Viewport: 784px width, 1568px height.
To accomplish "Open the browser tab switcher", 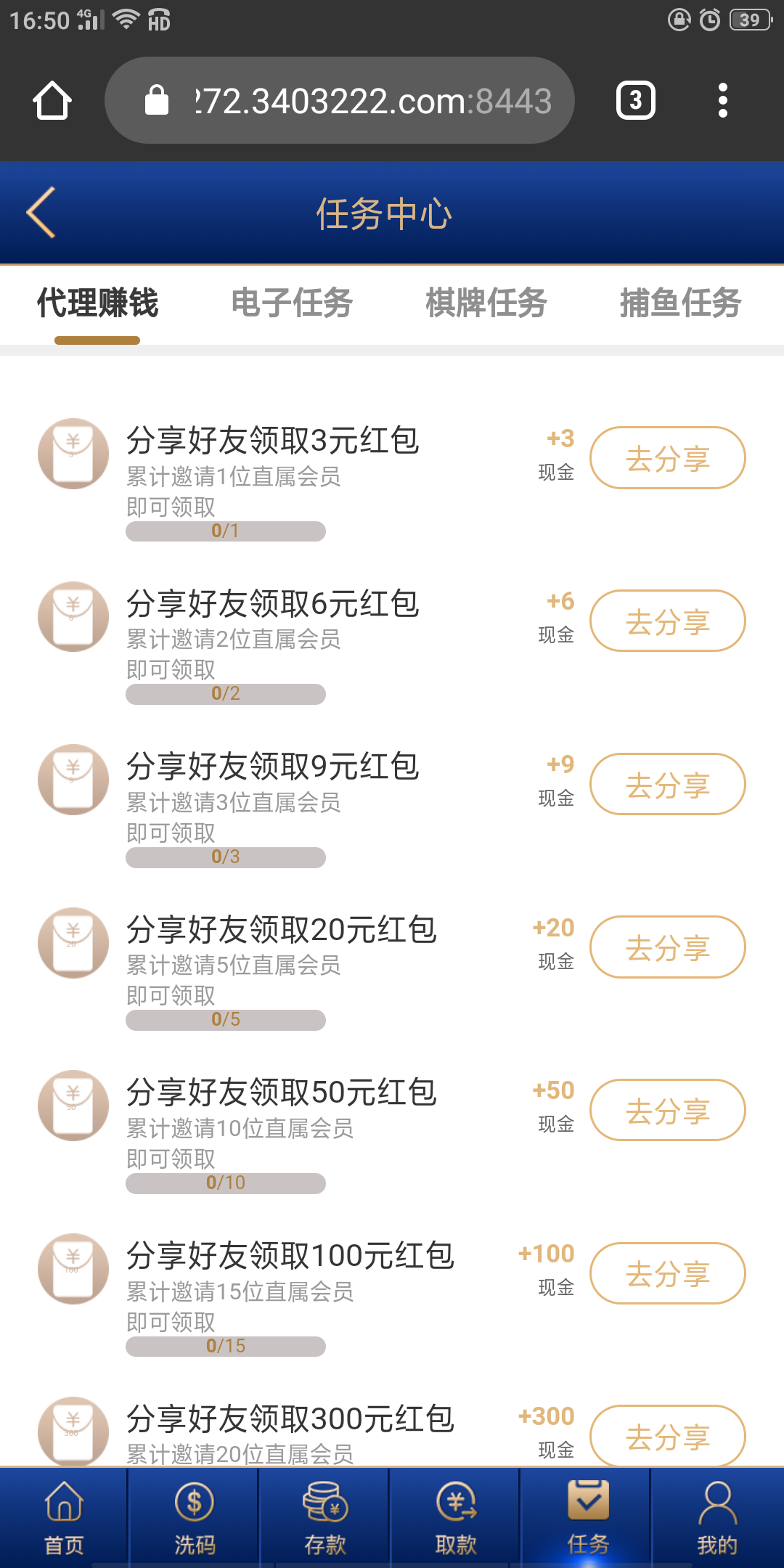I will [636, 100].
